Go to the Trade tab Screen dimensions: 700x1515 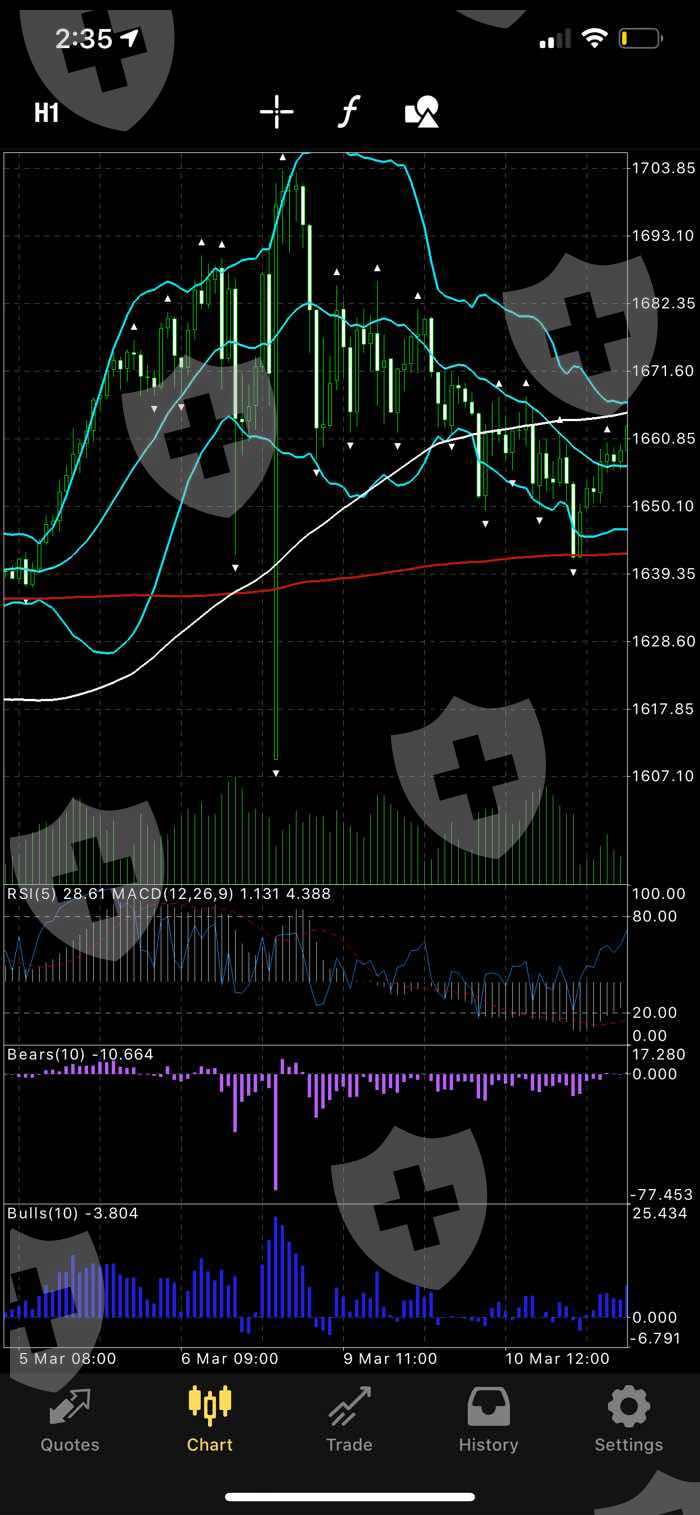[x=349, y=1420]
